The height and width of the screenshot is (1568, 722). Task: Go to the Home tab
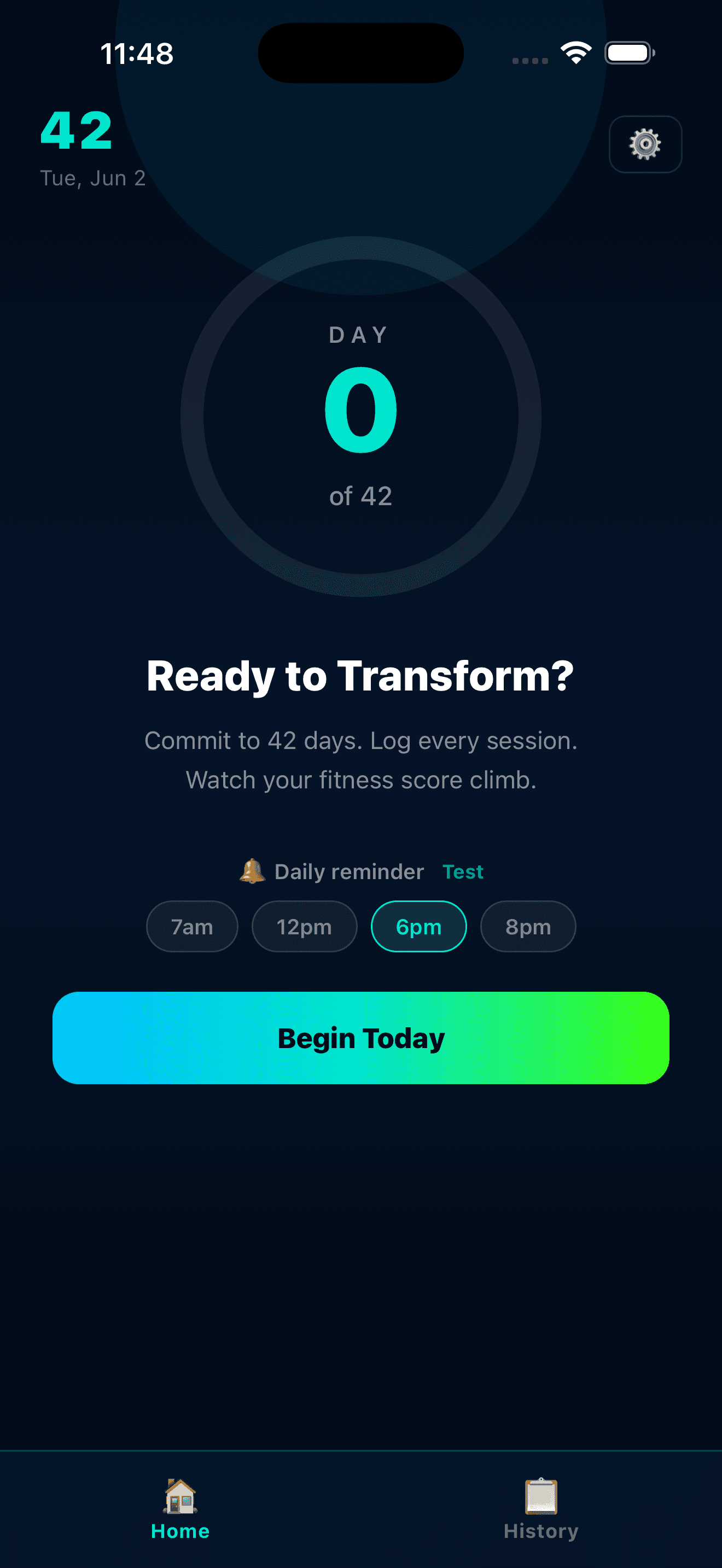click(x=180, y=1509)
